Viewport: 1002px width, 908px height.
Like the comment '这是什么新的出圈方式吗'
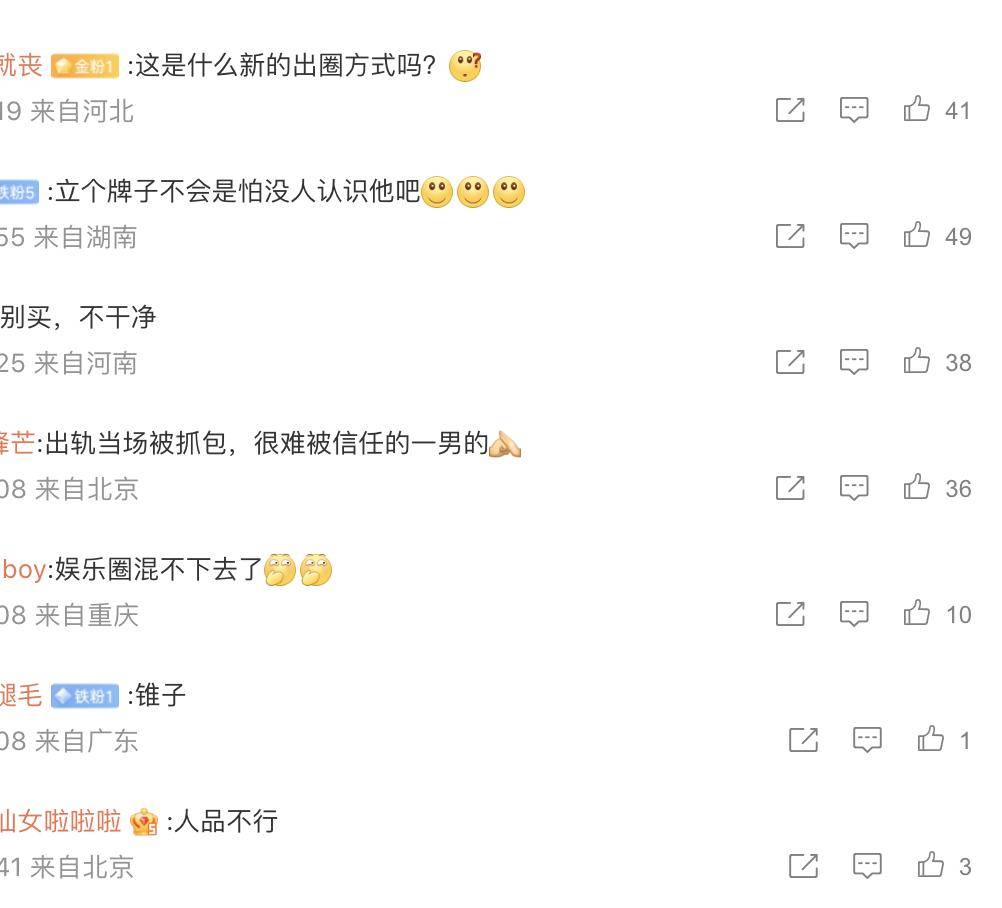[x=917, y=110]
